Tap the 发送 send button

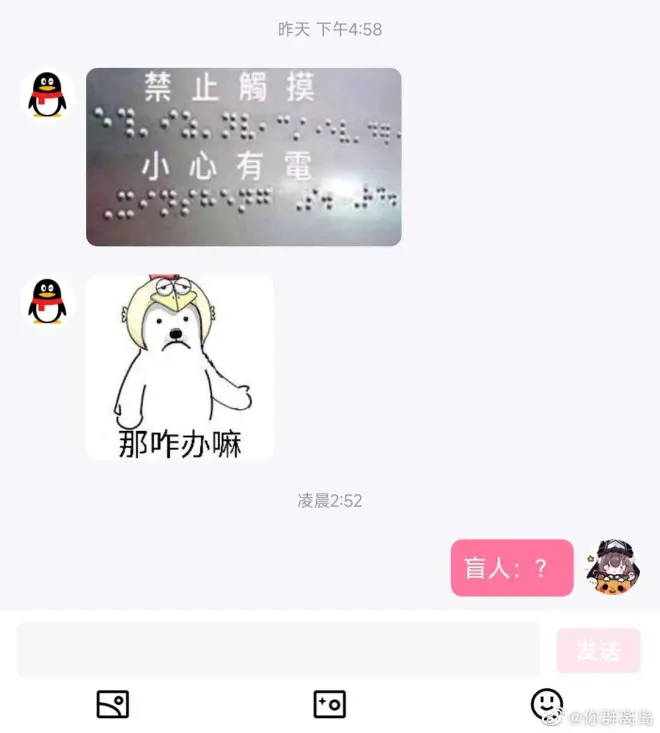[598, 651]
